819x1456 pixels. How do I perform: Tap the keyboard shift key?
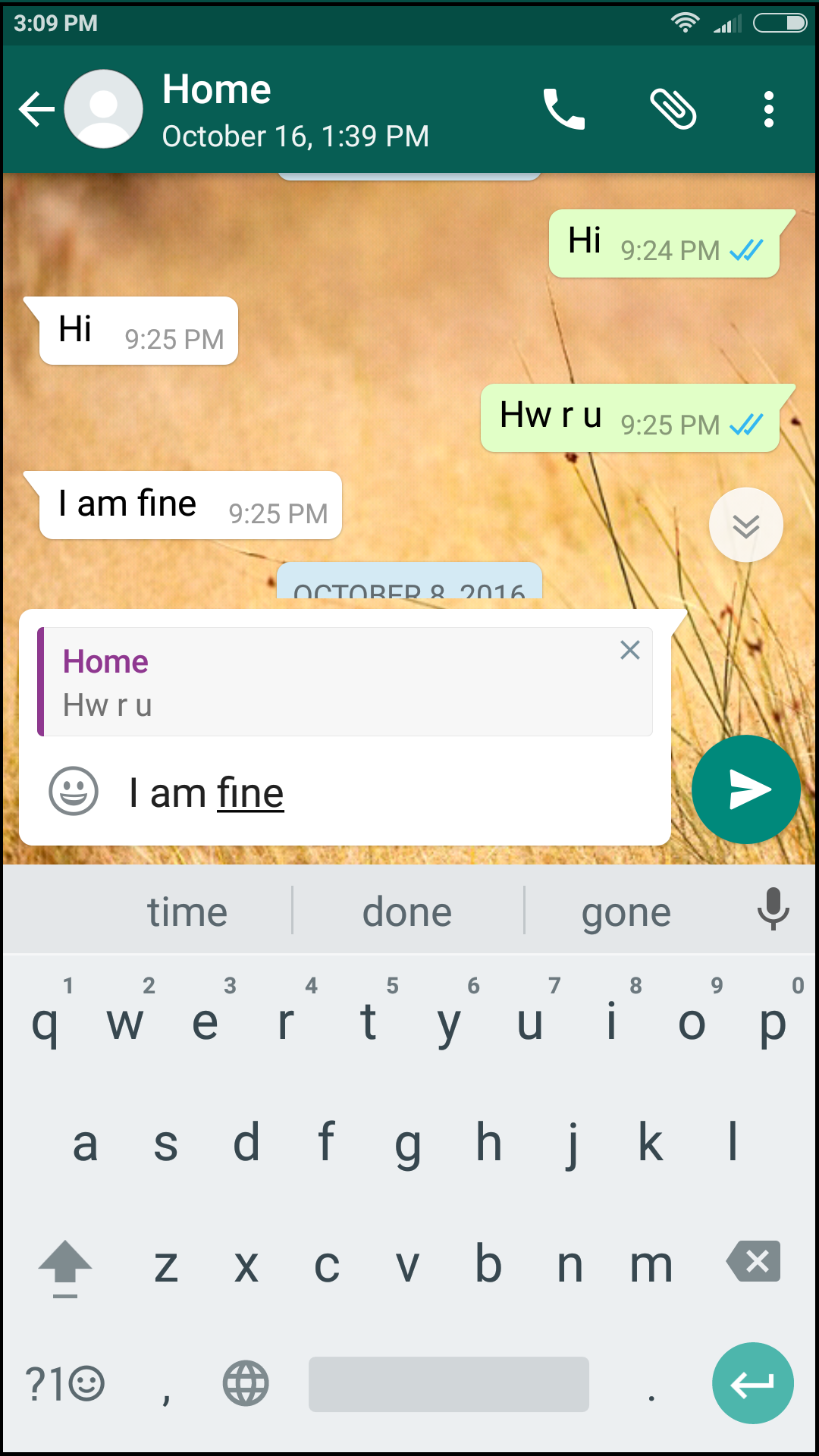65,1265
